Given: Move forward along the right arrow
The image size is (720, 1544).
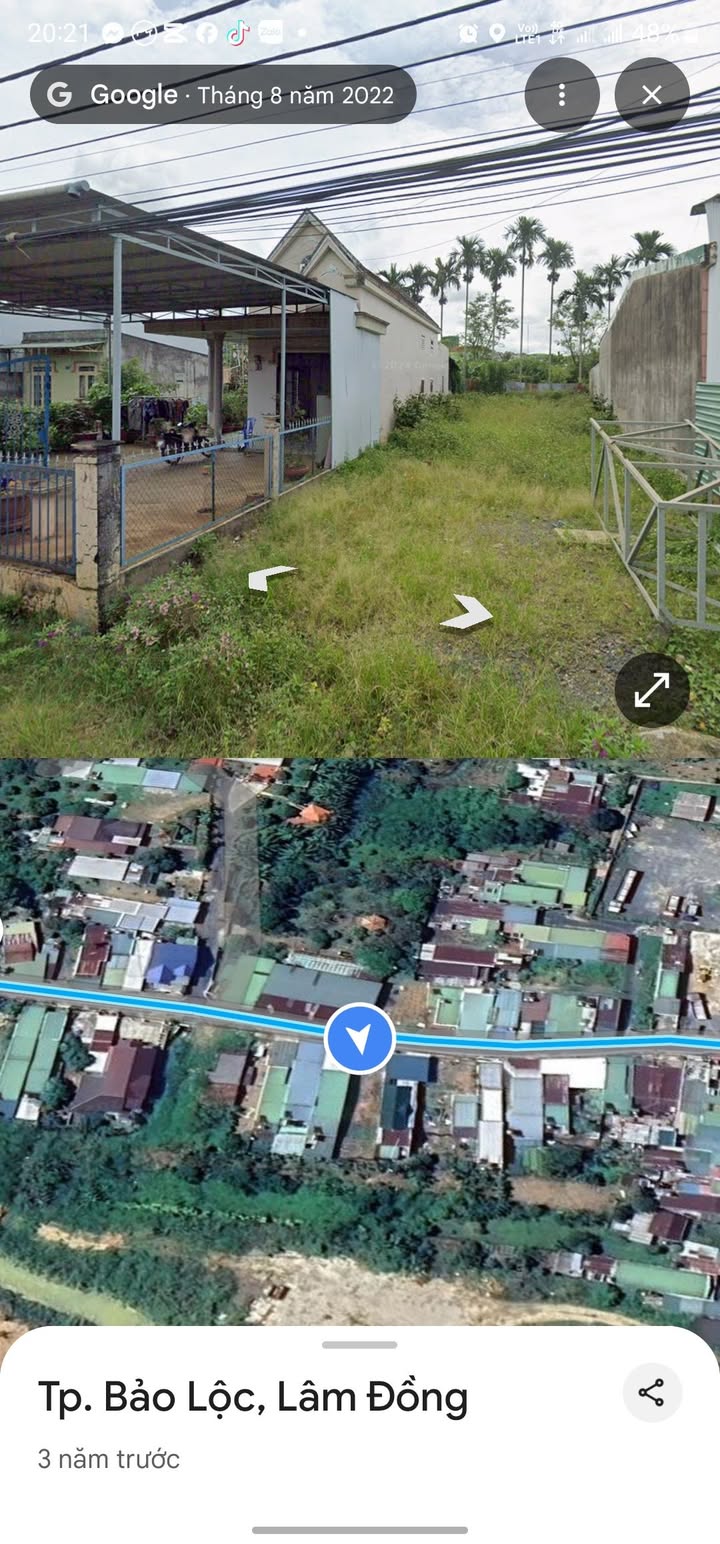Looking at the screenshot, I should pyautogui.click(x=467, y=613).
